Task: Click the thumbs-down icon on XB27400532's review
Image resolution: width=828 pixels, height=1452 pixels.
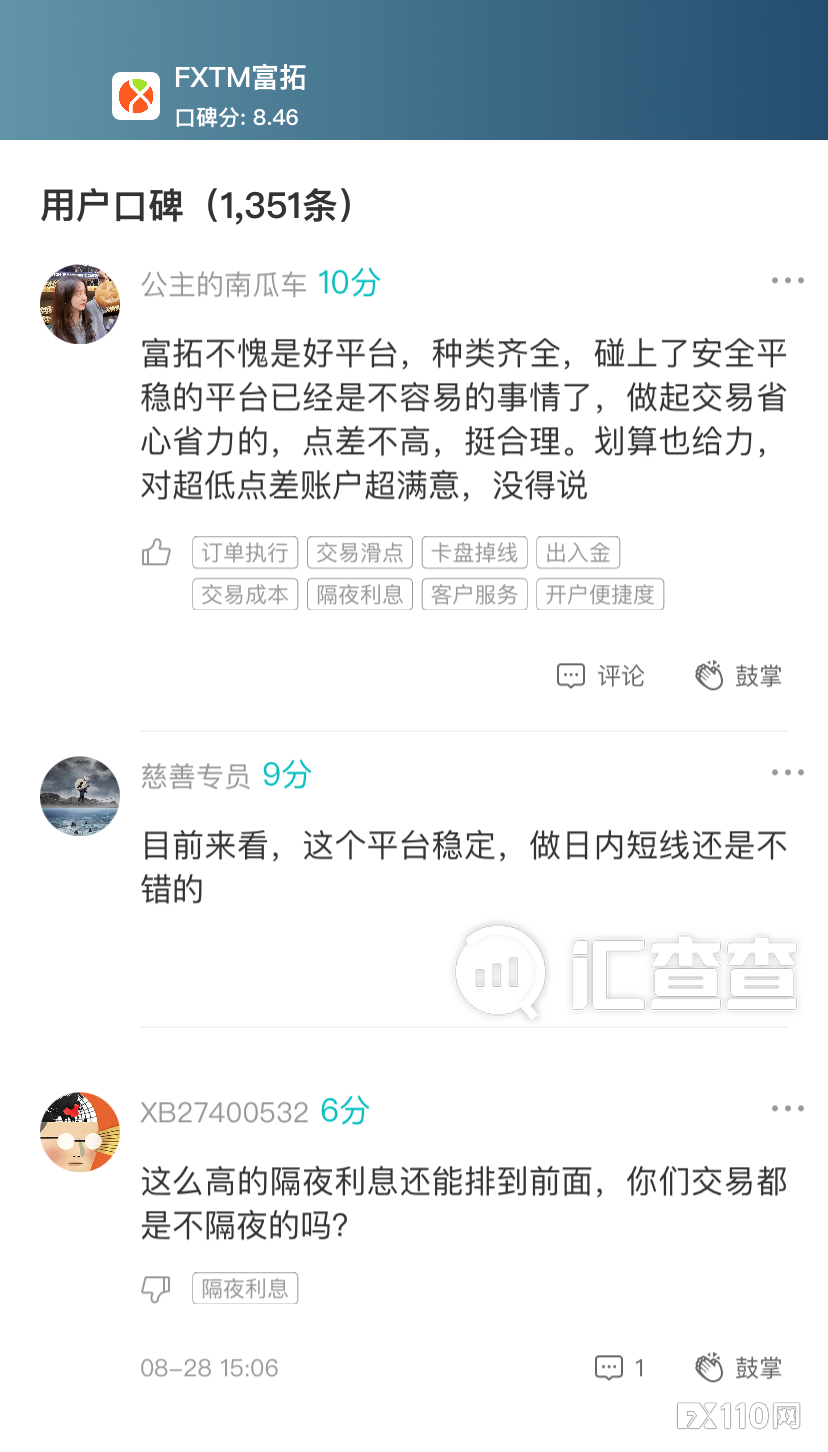Action: tap(156, 1288)
